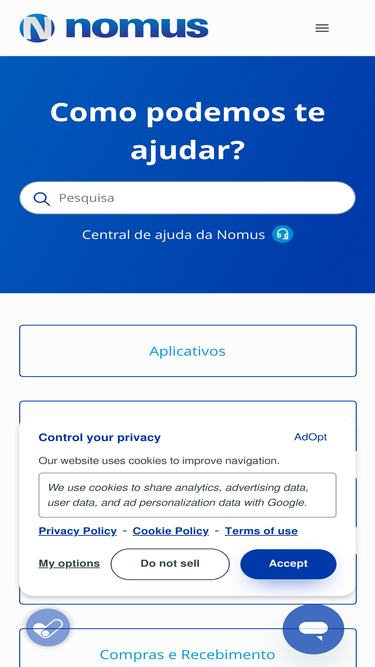Open My options for cookies
The width and height of the screenshot is (375, 667).
coord(69,564)
